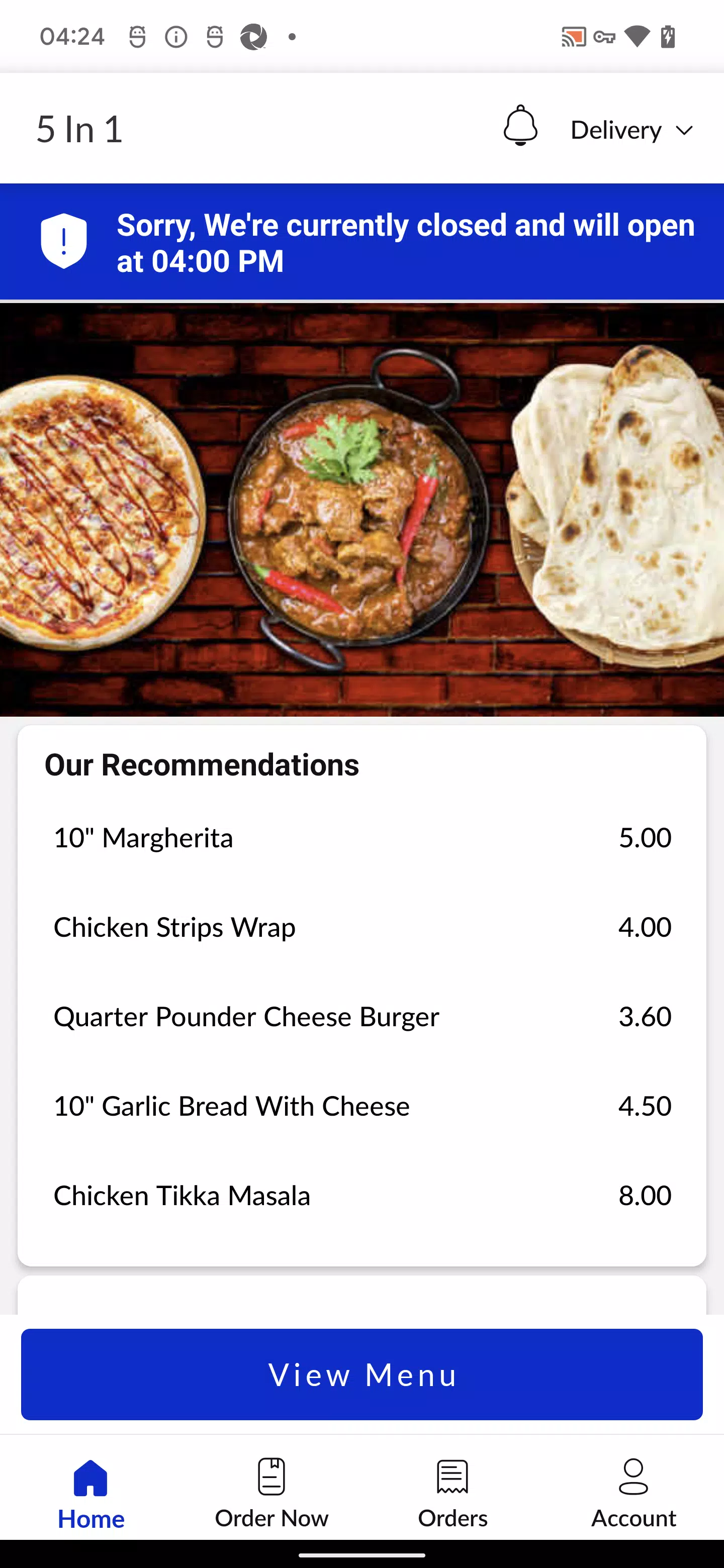Screen dimensions: 724x1568
Task: Expand the Delivery dropdown
Action: click(631, 130)
